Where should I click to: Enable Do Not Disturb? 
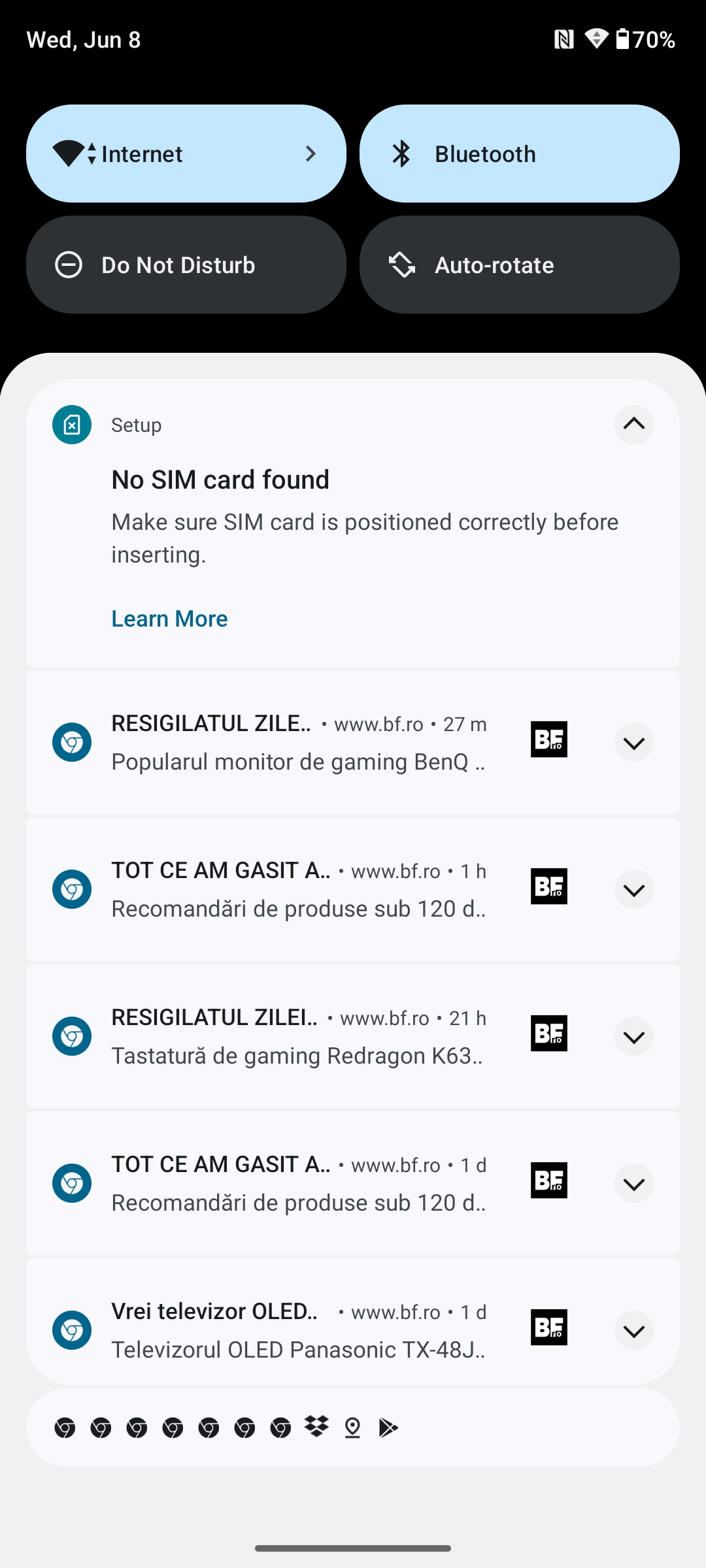(186, 265)
